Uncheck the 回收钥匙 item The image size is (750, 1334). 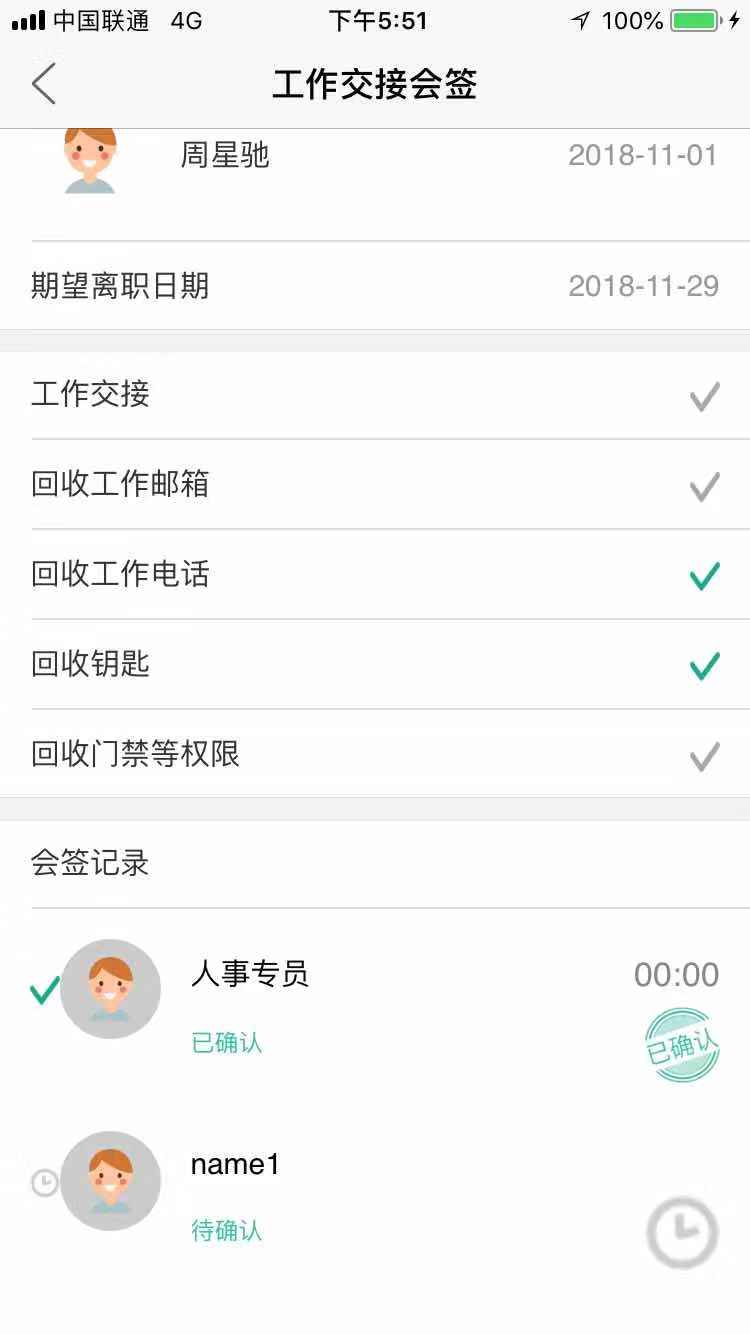pyautogui.click(x=704, y=666)
